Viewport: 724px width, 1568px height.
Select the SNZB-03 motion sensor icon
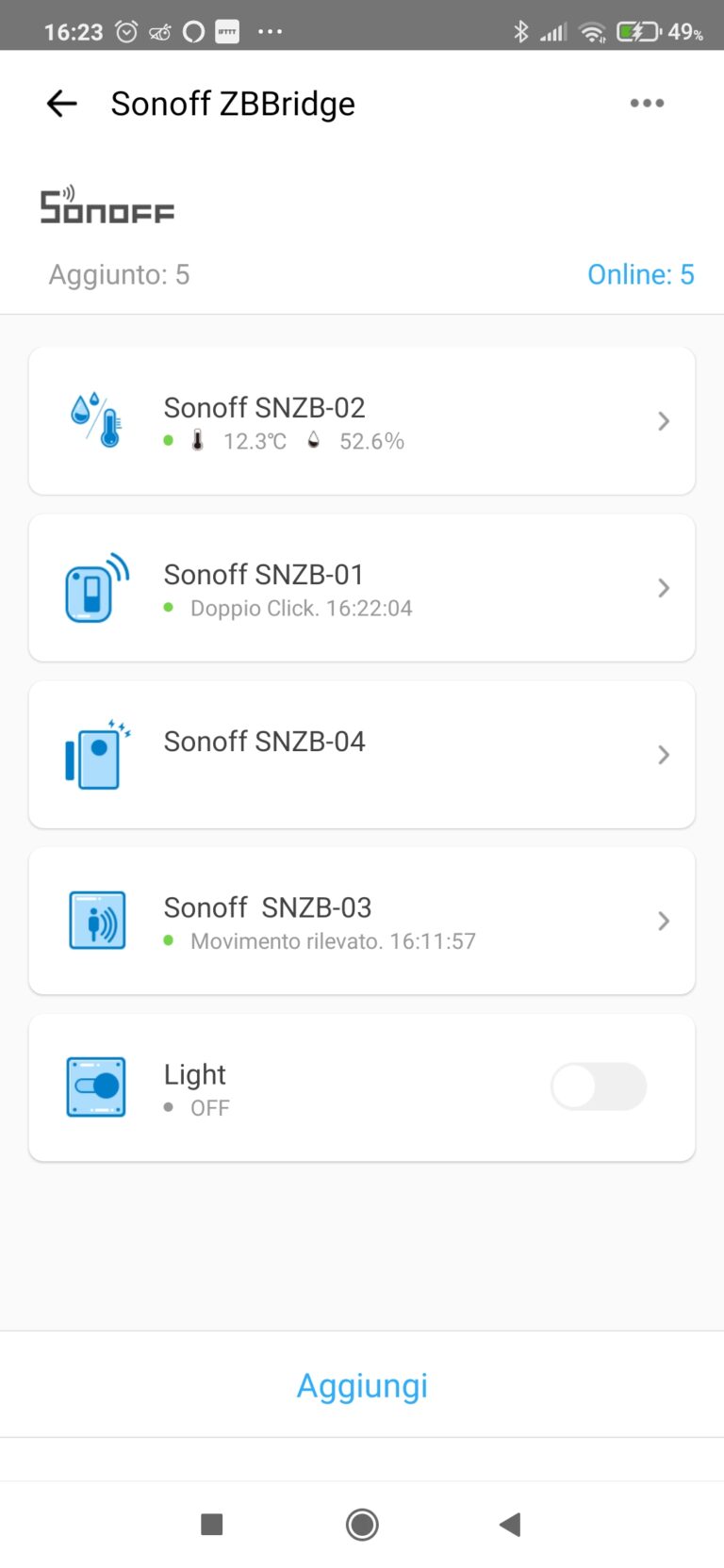coord(97,921)
